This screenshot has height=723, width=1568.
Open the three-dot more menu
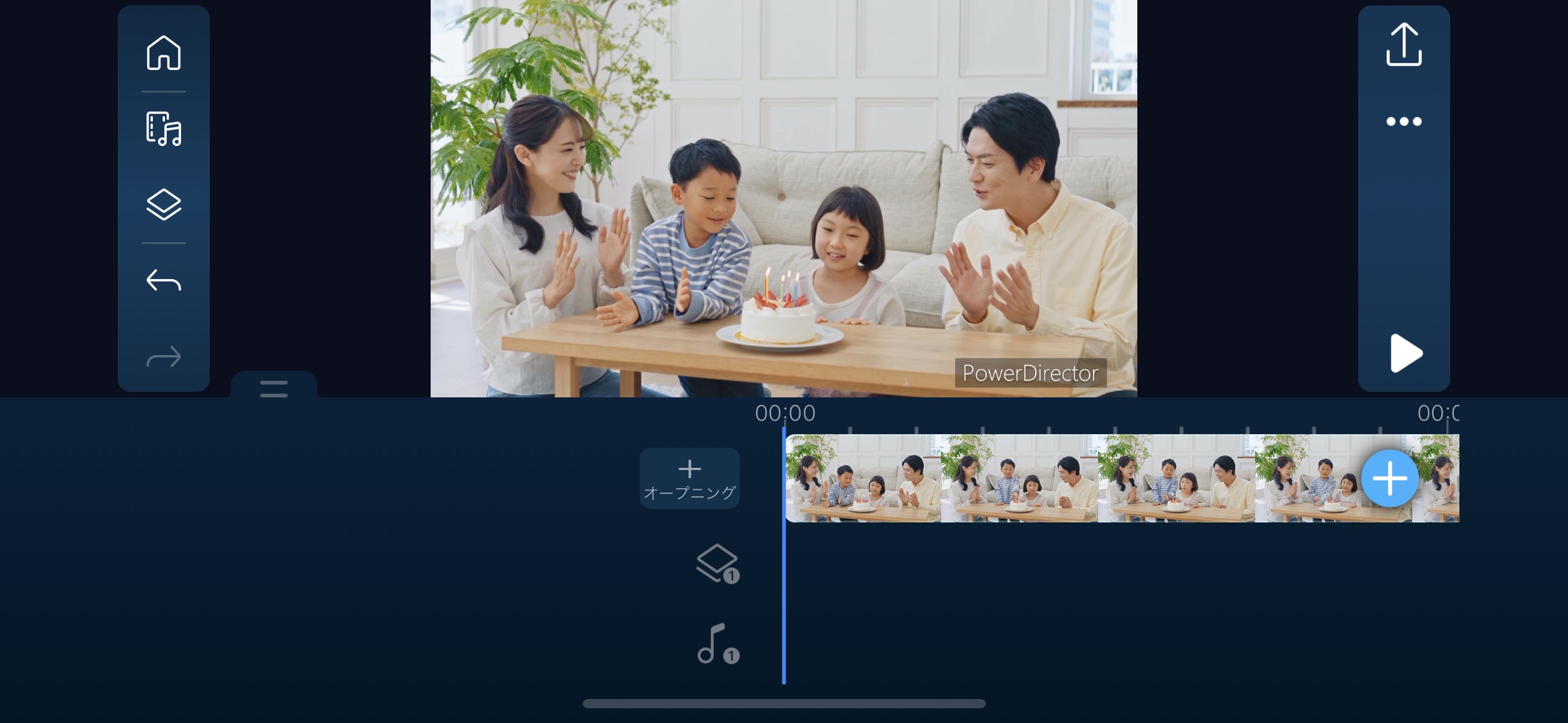(1404, 121)
